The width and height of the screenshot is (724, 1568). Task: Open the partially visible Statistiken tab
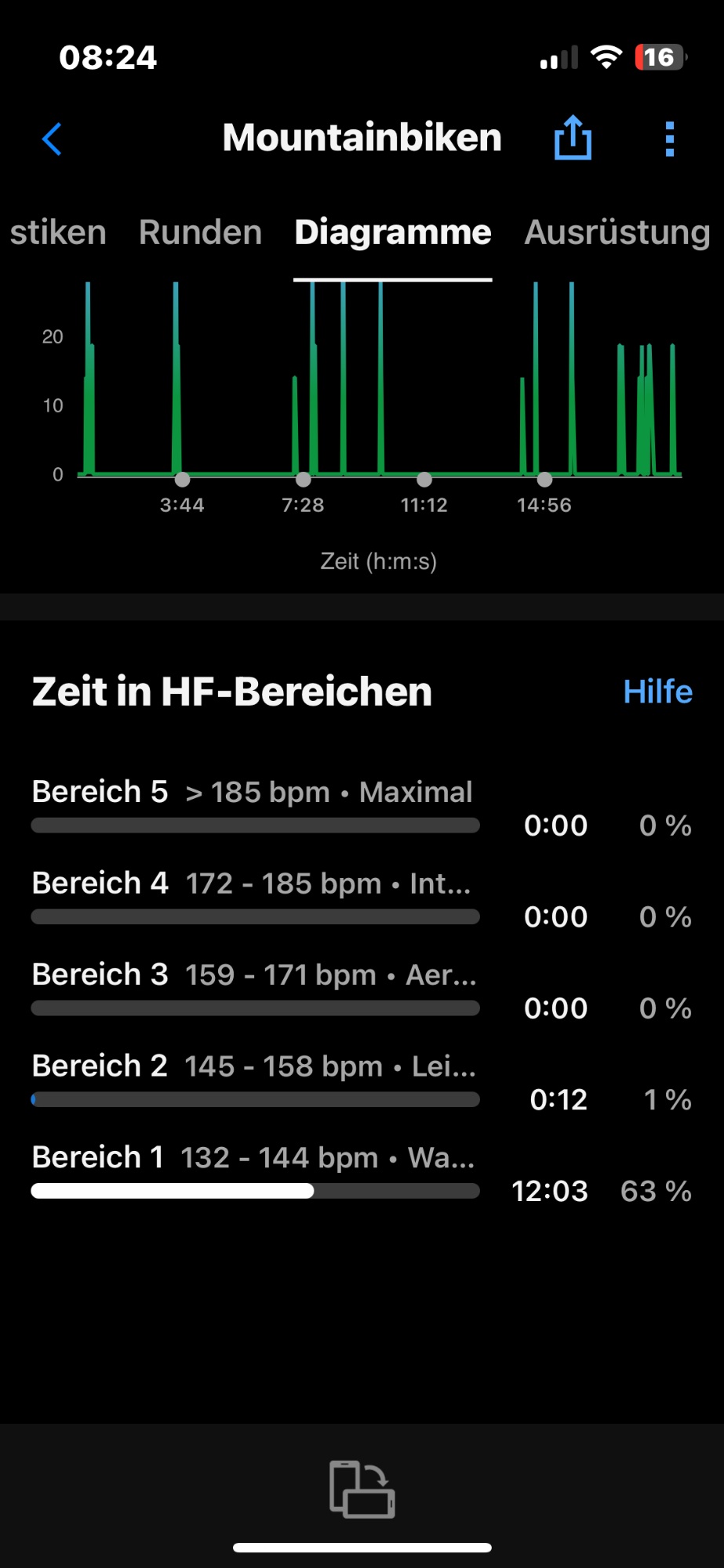click(57, 233)
